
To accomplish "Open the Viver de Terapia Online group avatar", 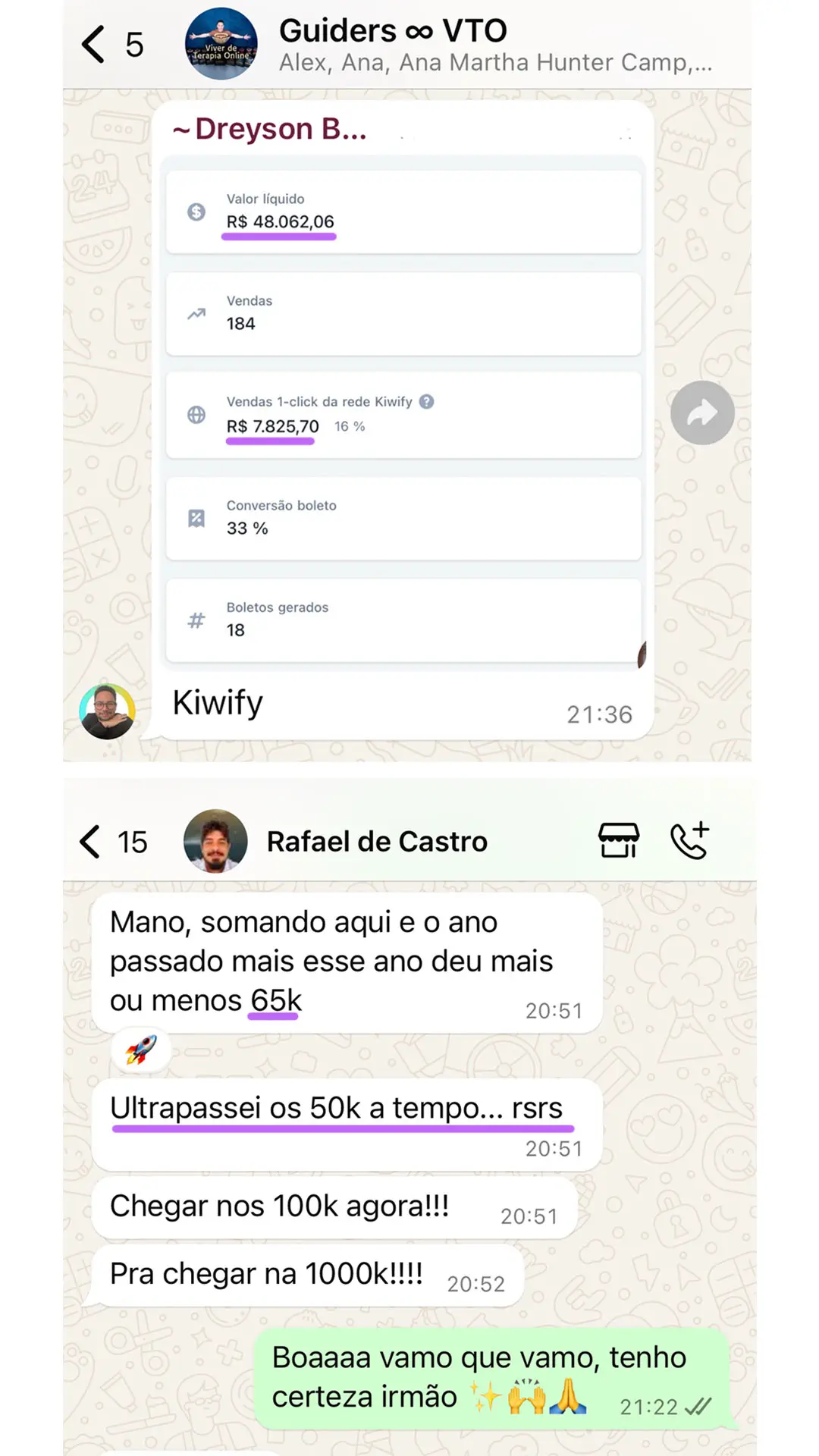I will click(x=221, y=43).
